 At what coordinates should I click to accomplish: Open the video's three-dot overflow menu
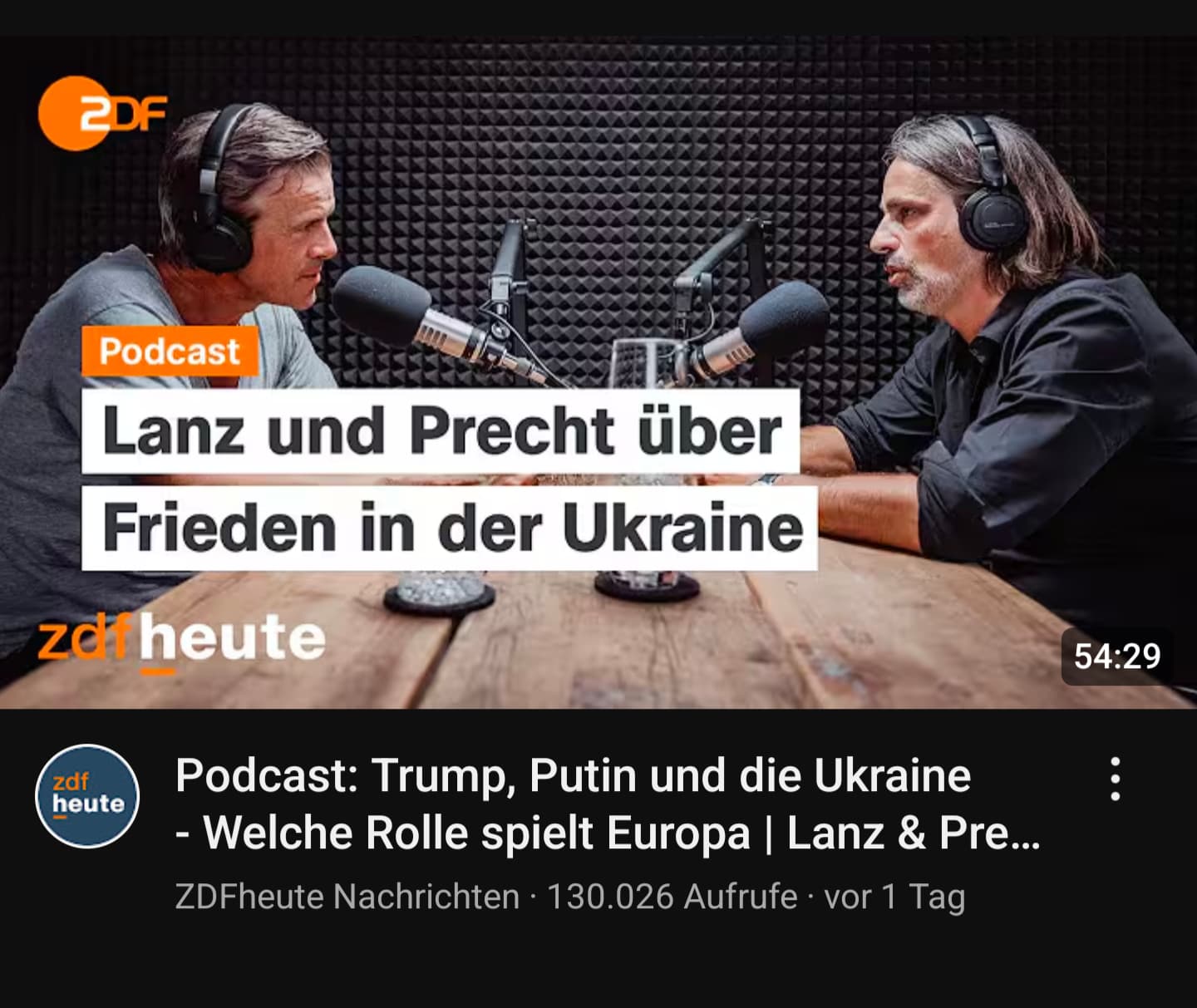(x=1116, y=779)
